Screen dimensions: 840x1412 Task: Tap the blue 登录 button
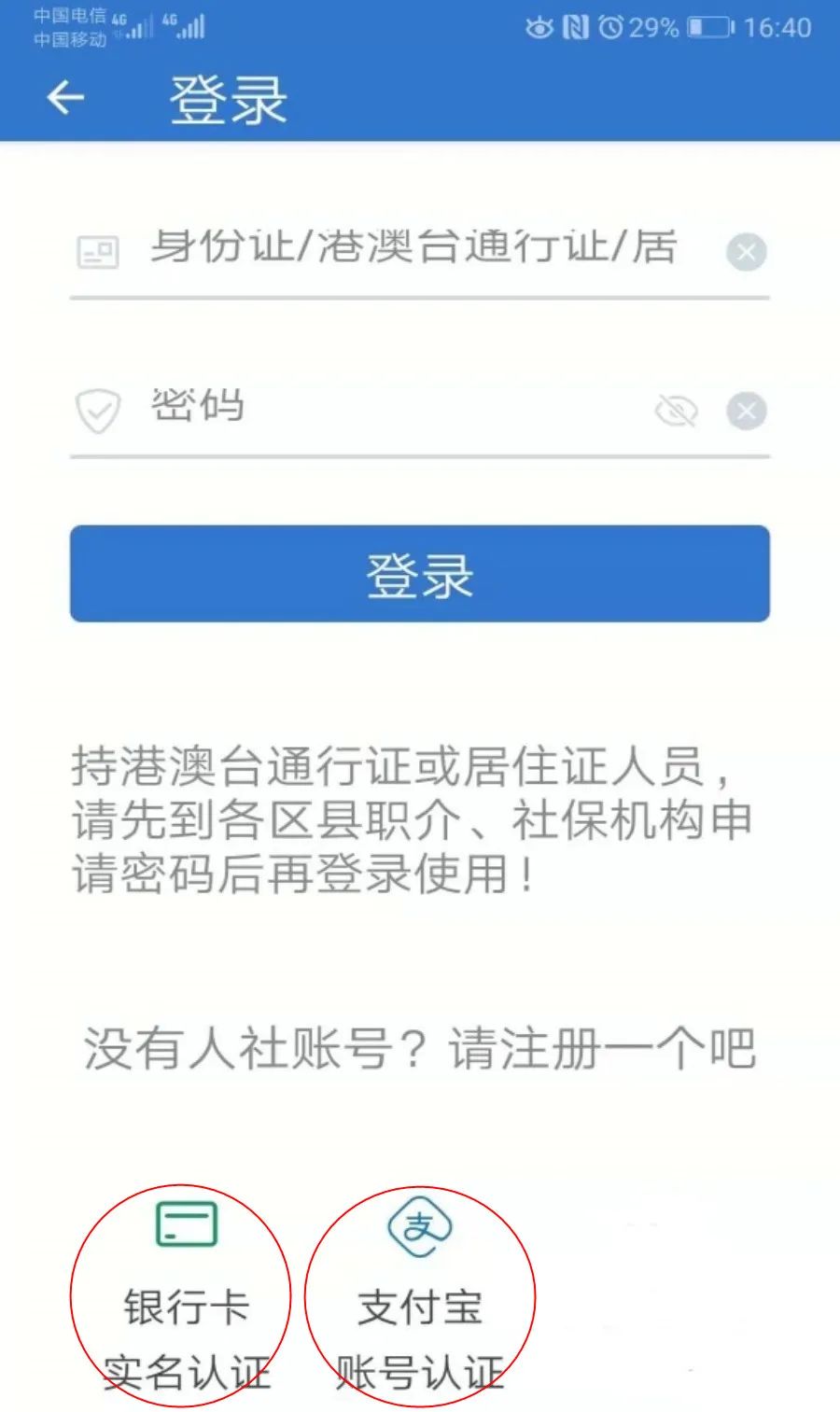click(420, 574)
